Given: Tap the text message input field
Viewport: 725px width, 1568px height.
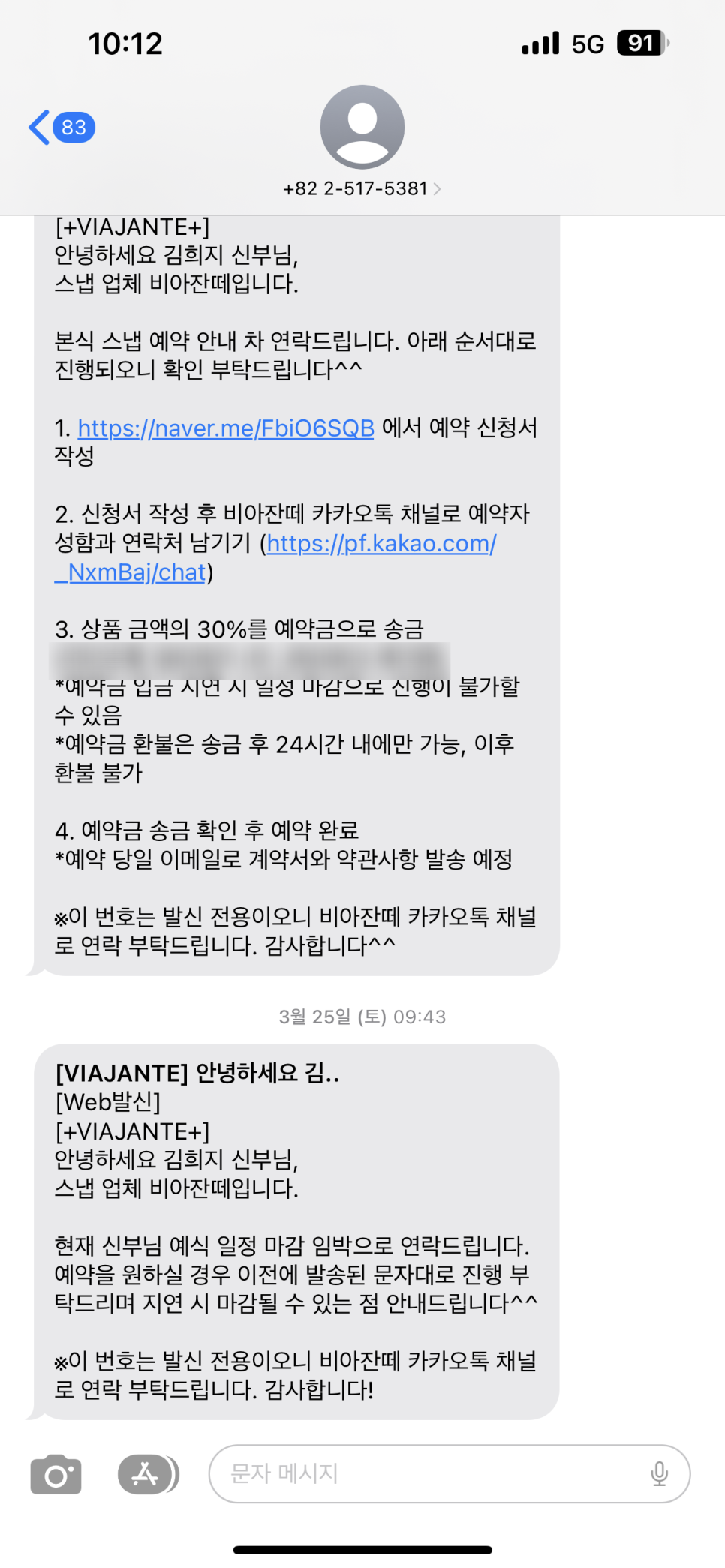Looking at the screenshot, I should (428, 1474).
